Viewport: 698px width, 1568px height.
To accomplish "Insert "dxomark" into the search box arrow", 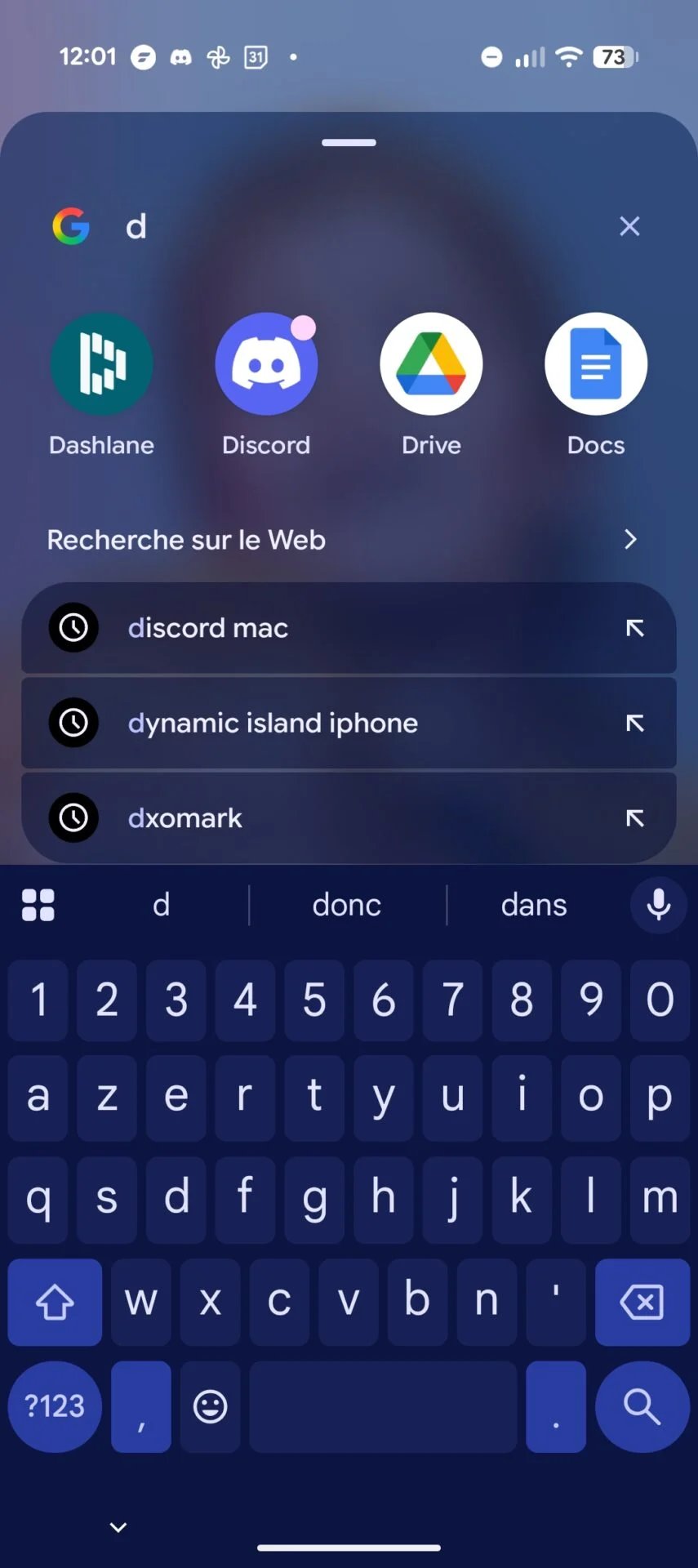I will [x=634, y=817].
